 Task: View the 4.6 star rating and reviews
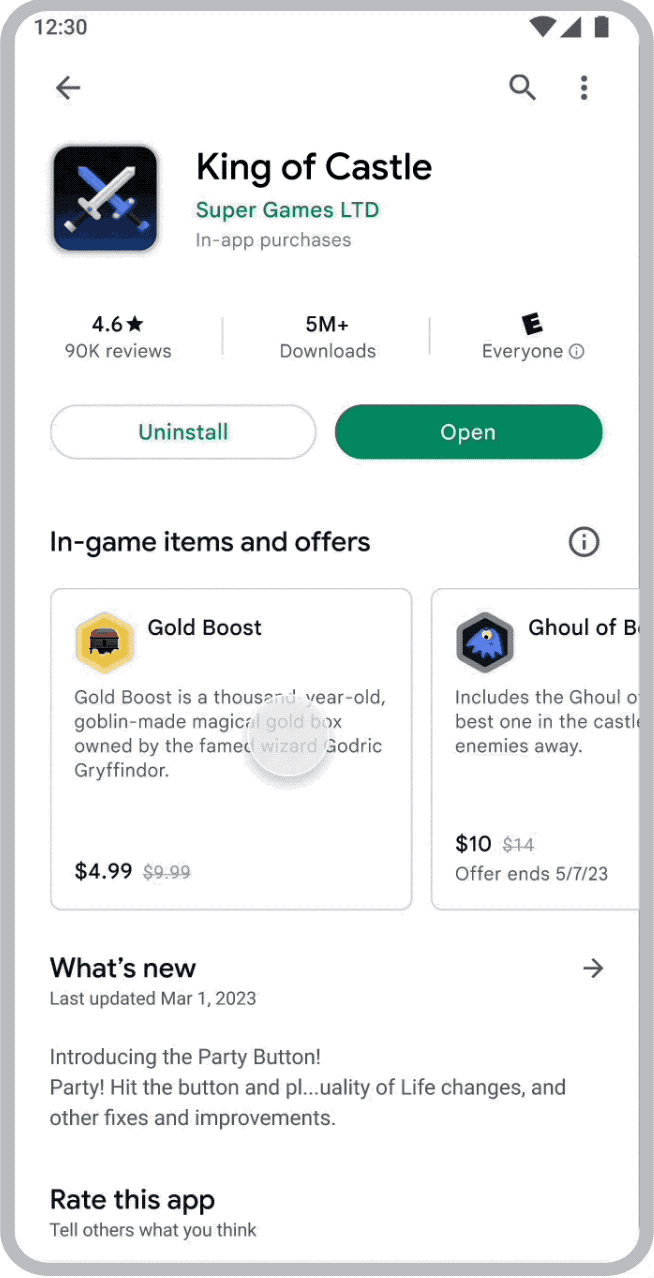118,338
